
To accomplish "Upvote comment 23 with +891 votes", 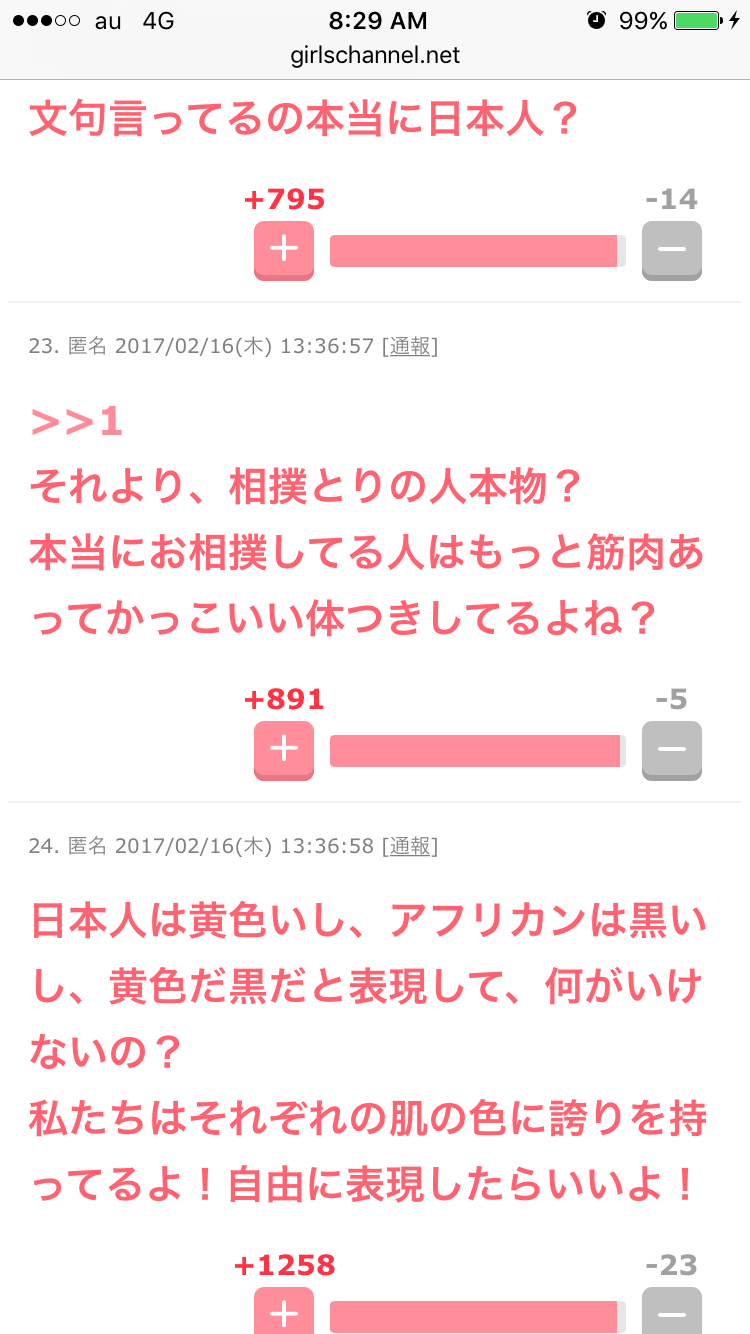I will pyautogui.click(x=284, y=749).
